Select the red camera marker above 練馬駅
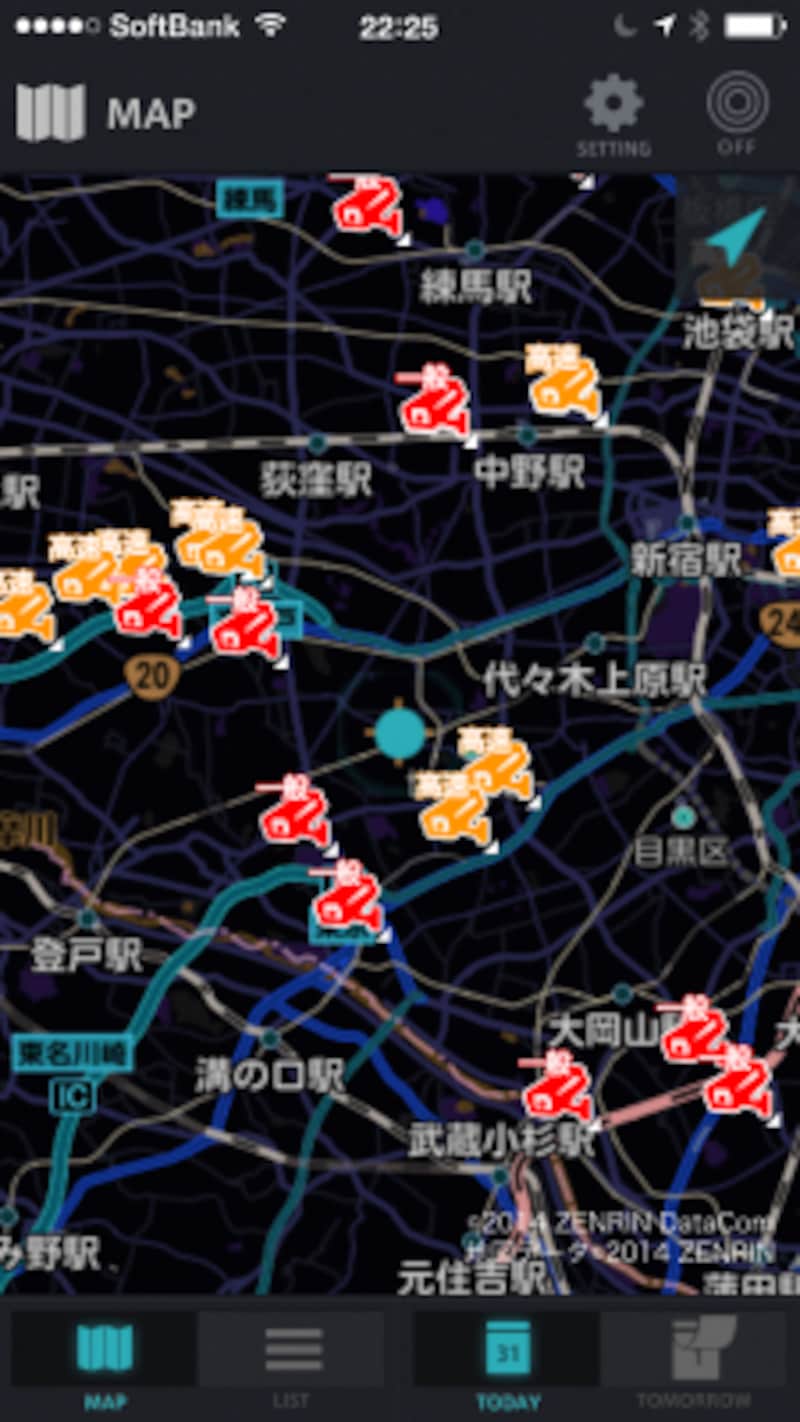The image size is (800, 1422). click(x=367, y=207)
